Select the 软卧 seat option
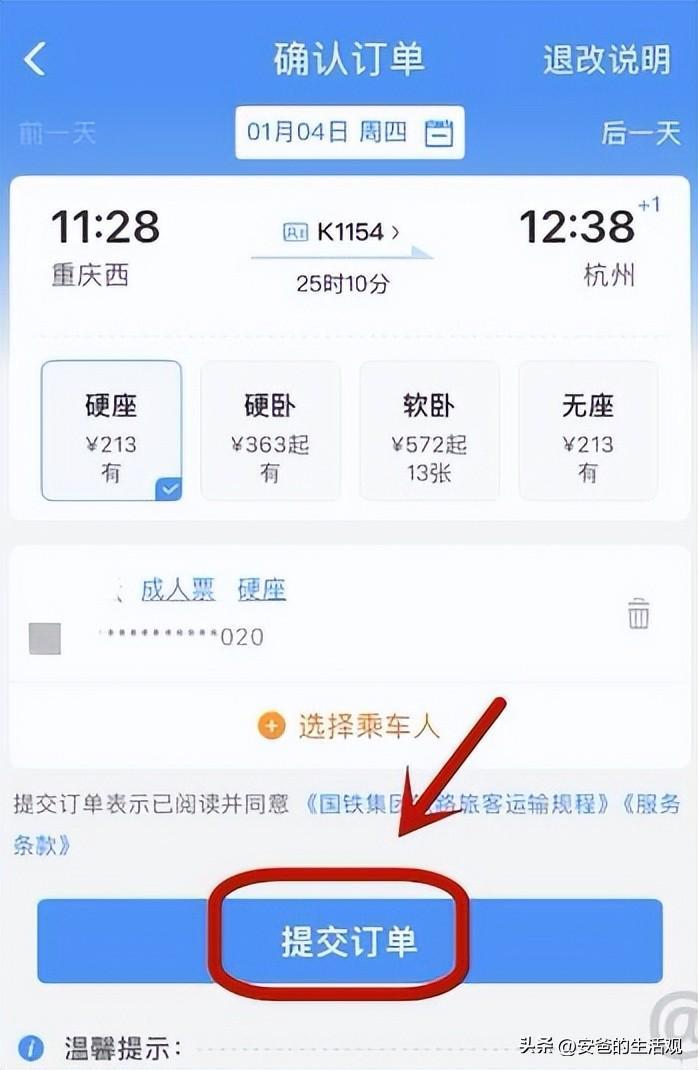The image size is (698, 1070). 429,430
